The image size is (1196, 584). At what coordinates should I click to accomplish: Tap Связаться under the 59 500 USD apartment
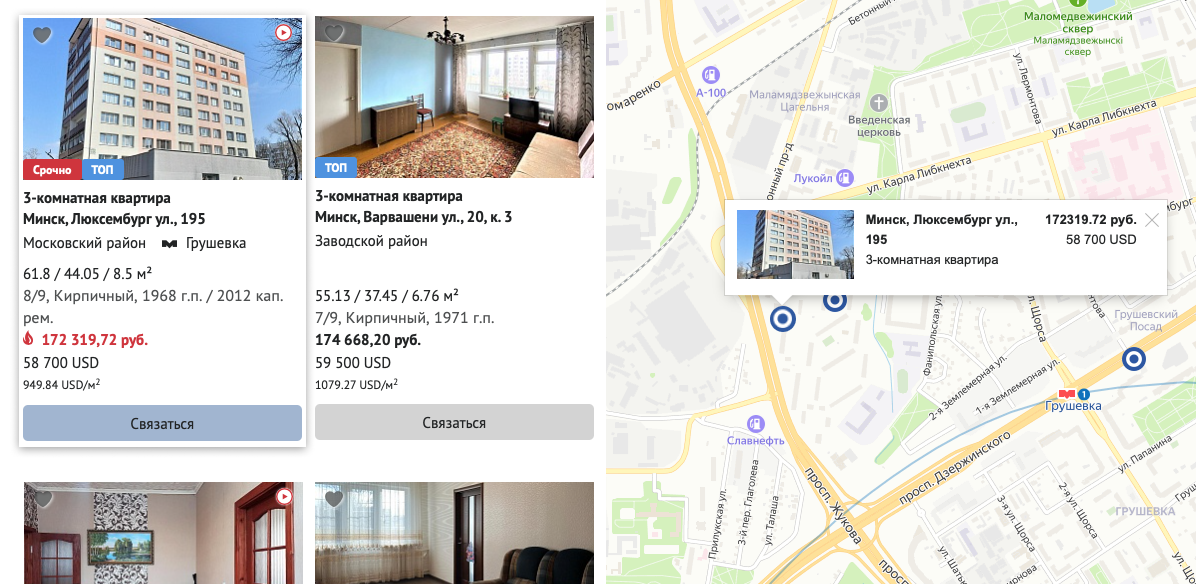[454, 422]
